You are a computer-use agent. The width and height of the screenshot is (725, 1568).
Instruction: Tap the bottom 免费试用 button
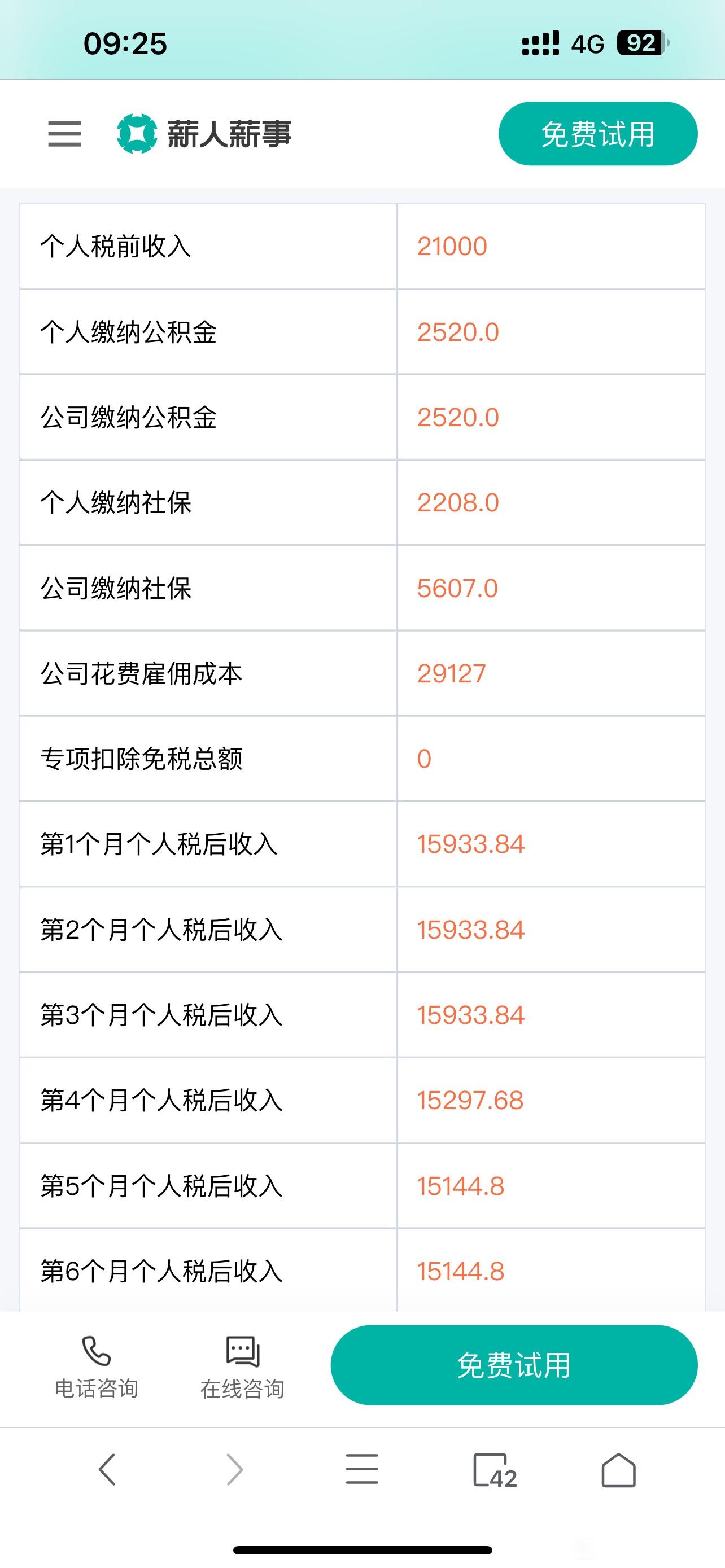click(x=514, y=1365)
